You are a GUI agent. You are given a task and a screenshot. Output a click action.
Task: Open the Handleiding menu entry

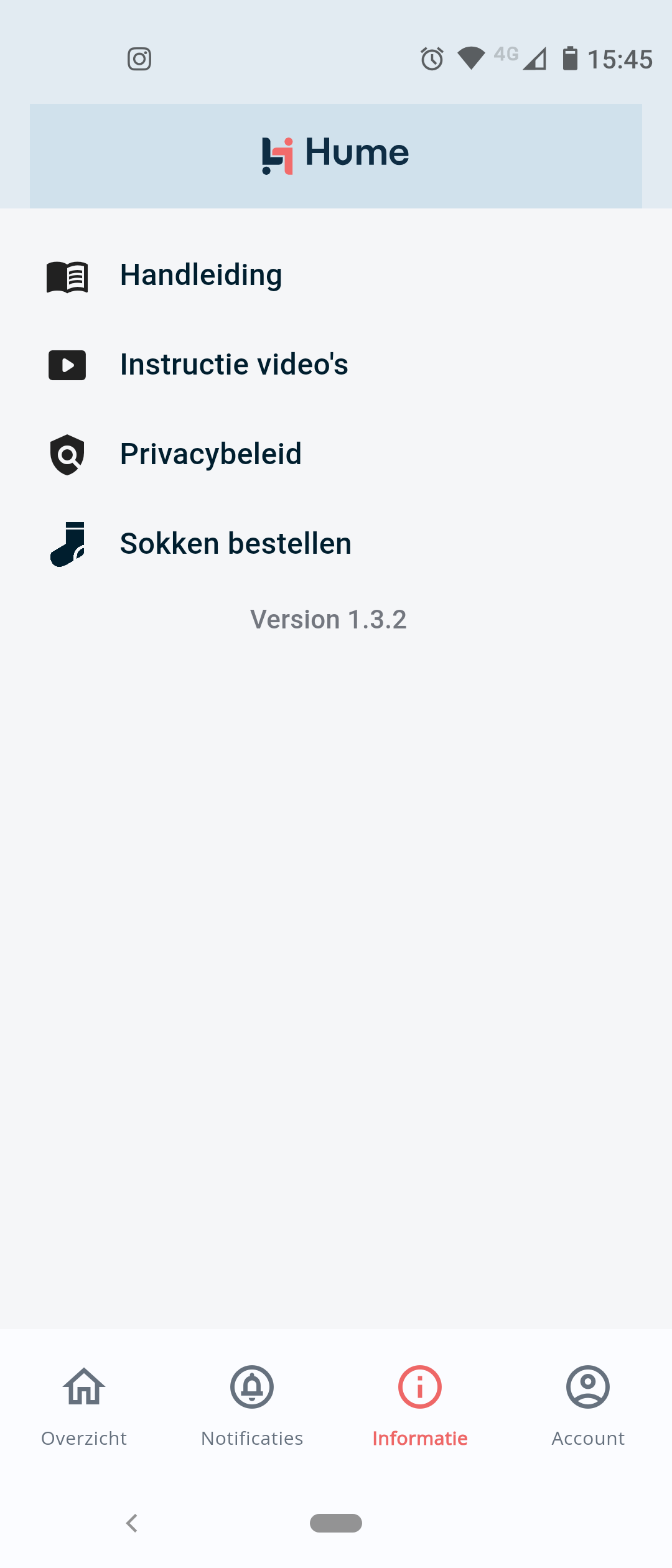pyautogui.click(x=200, y=274)
